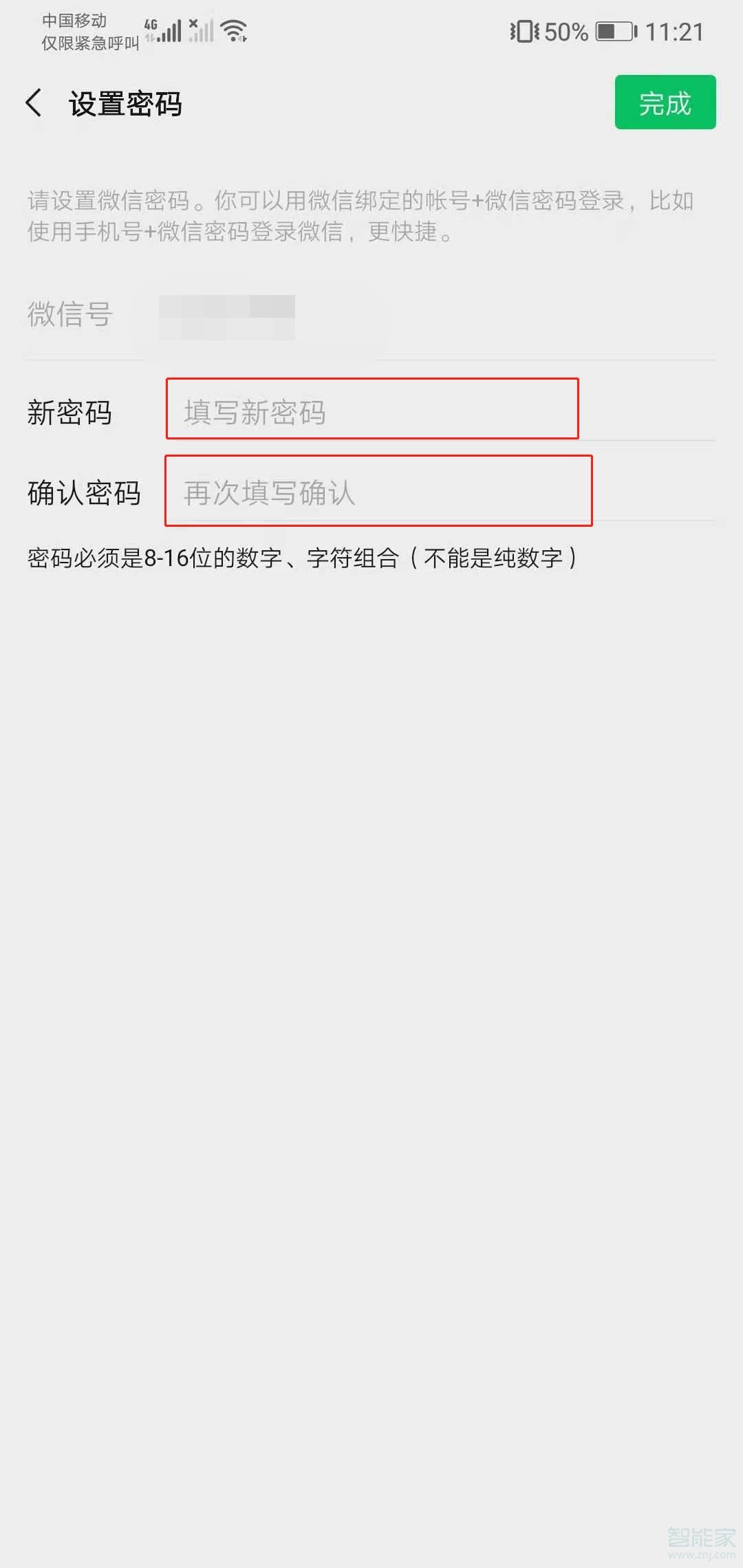Tap the green 完成 button
Image resolution: width=743 pixels, height=1568 pixels.
point(665,102)
